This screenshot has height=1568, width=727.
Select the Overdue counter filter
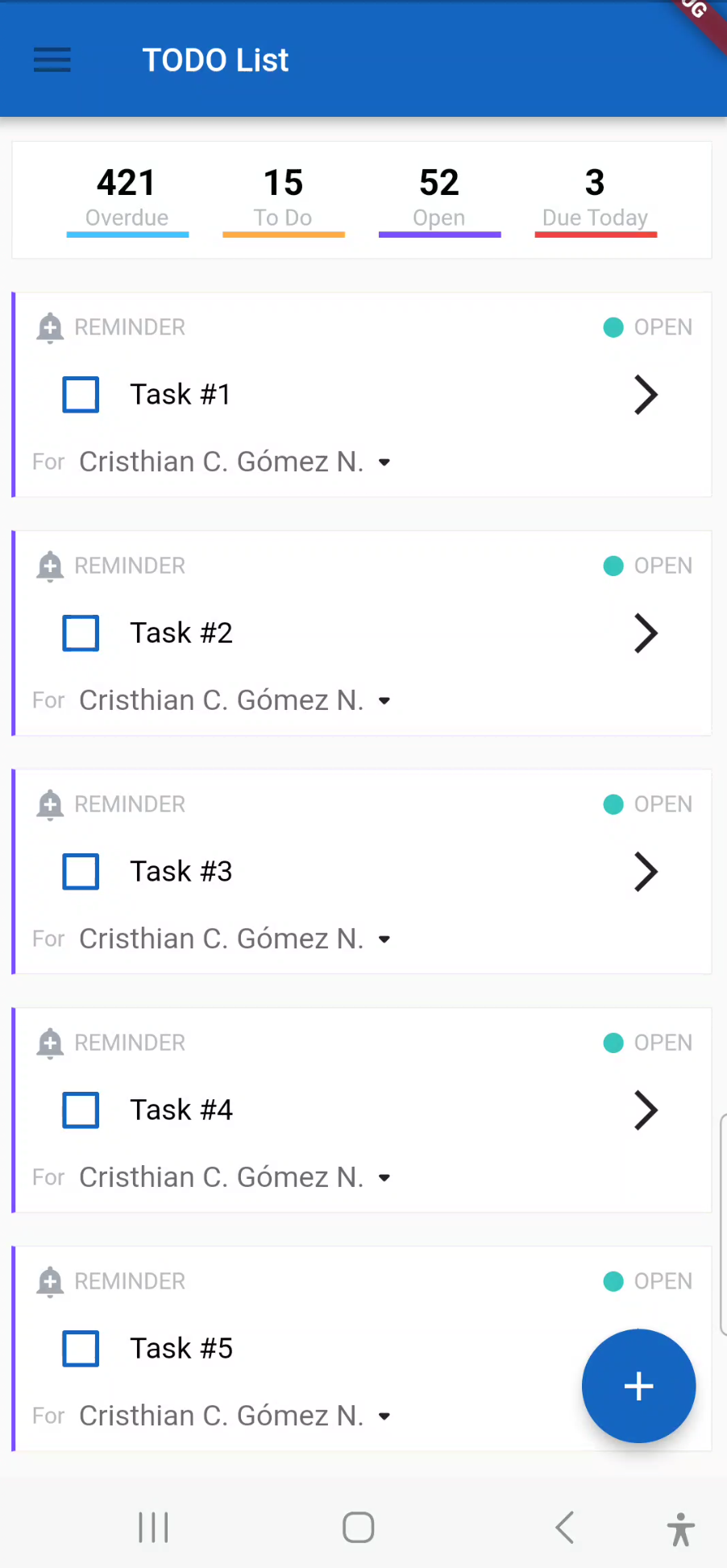tap(127, 197)
